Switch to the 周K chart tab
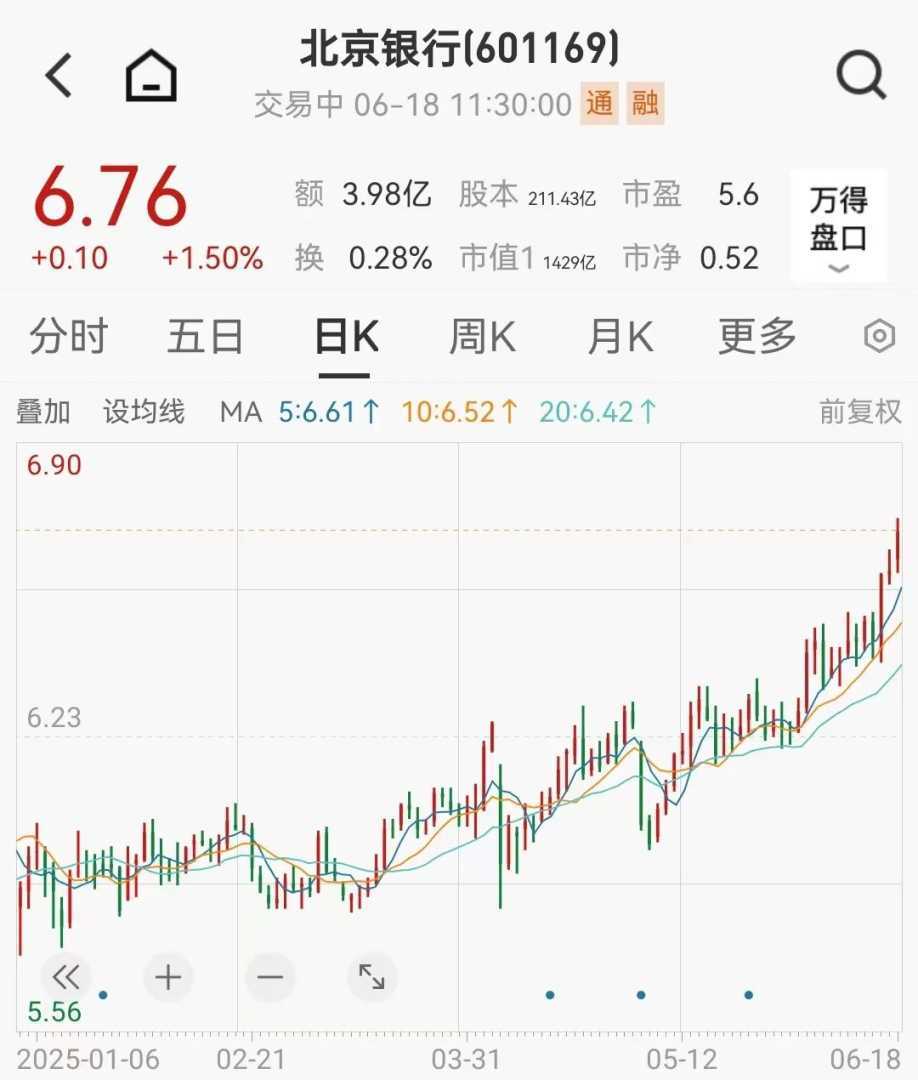 pyautogui.click(x=482, y=337)
